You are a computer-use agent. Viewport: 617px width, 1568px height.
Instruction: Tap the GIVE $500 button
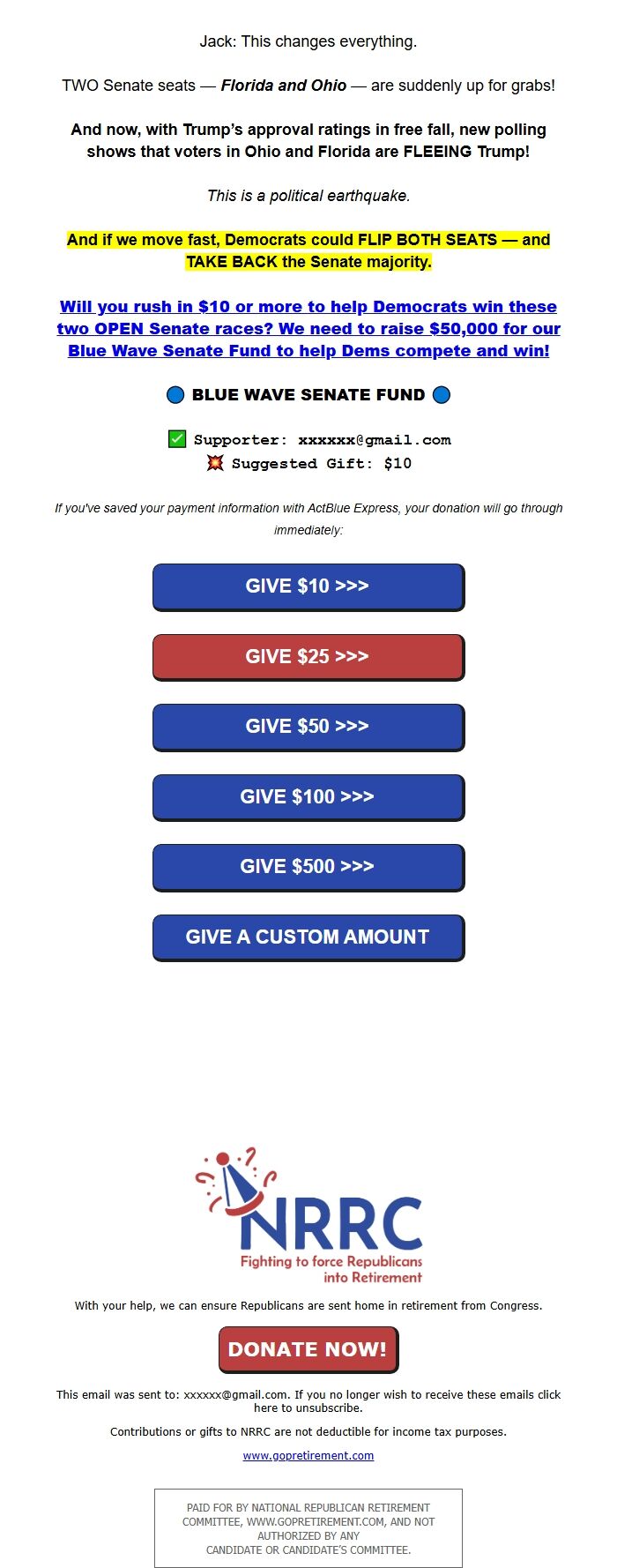(x=308, y=868)
